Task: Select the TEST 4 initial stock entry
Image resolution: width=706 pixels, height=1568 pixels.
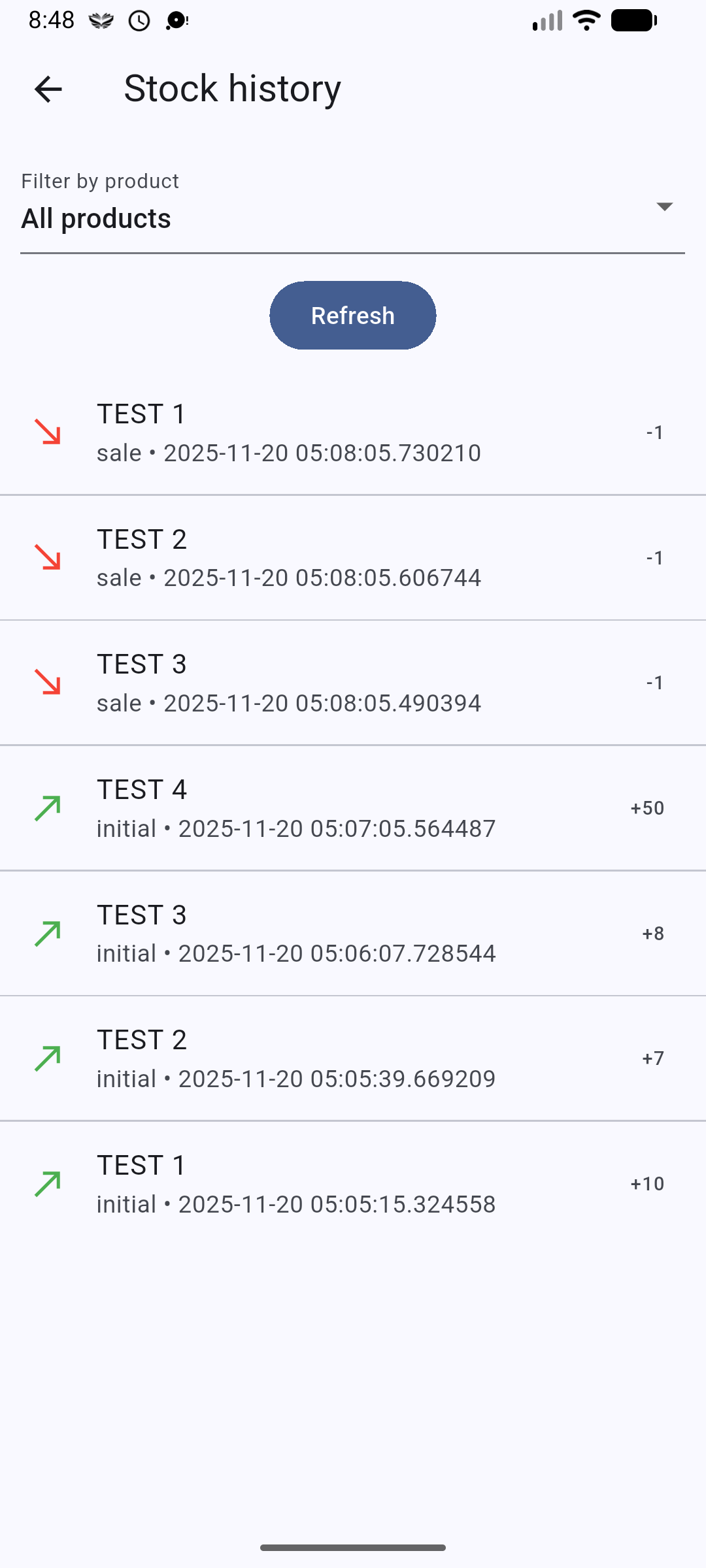Action: pos(353,808)
